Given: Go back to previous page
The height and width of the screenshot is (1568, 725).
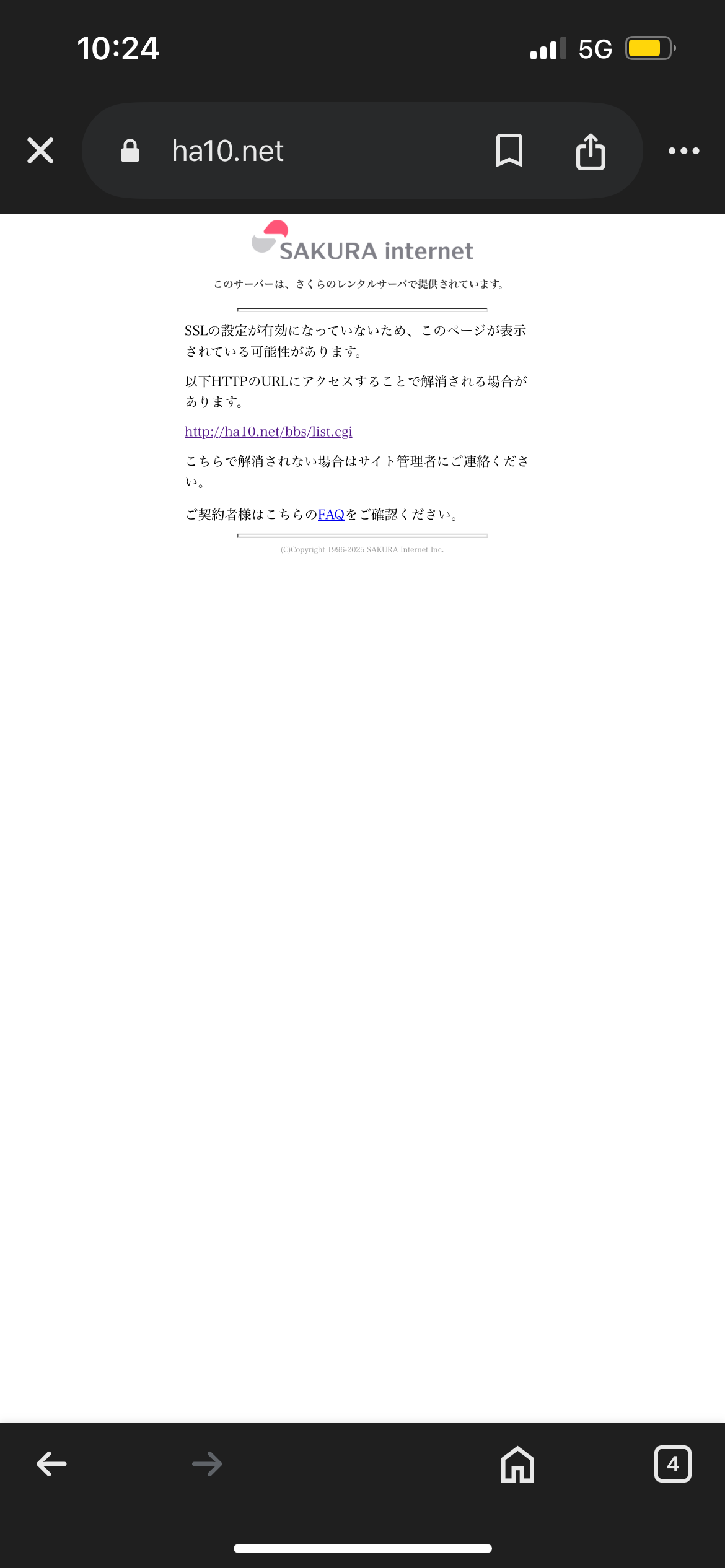Looking at the screenshot, I should point(51,1464).
